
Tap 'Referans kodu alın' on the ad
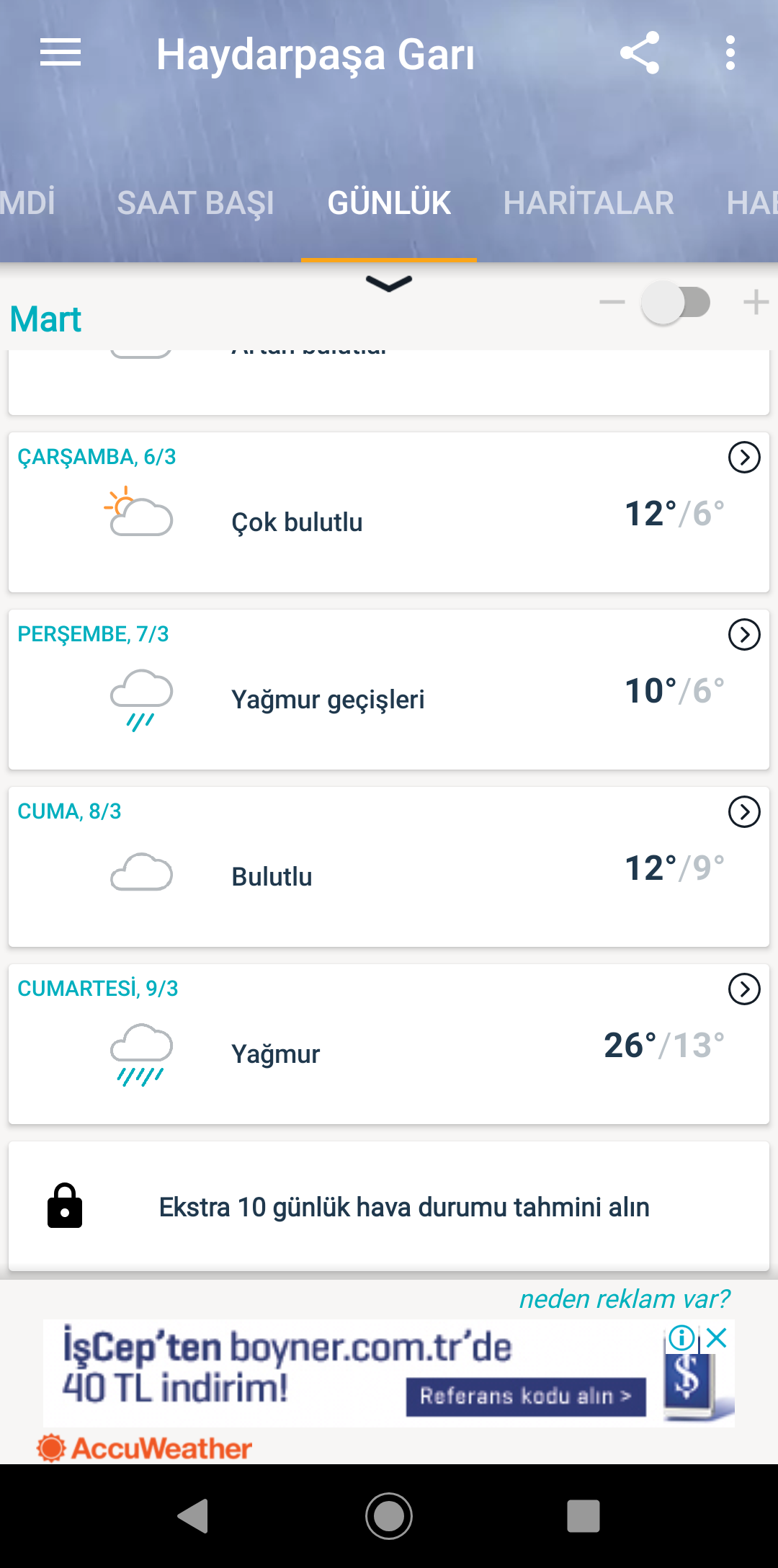tap(526, 1396)
